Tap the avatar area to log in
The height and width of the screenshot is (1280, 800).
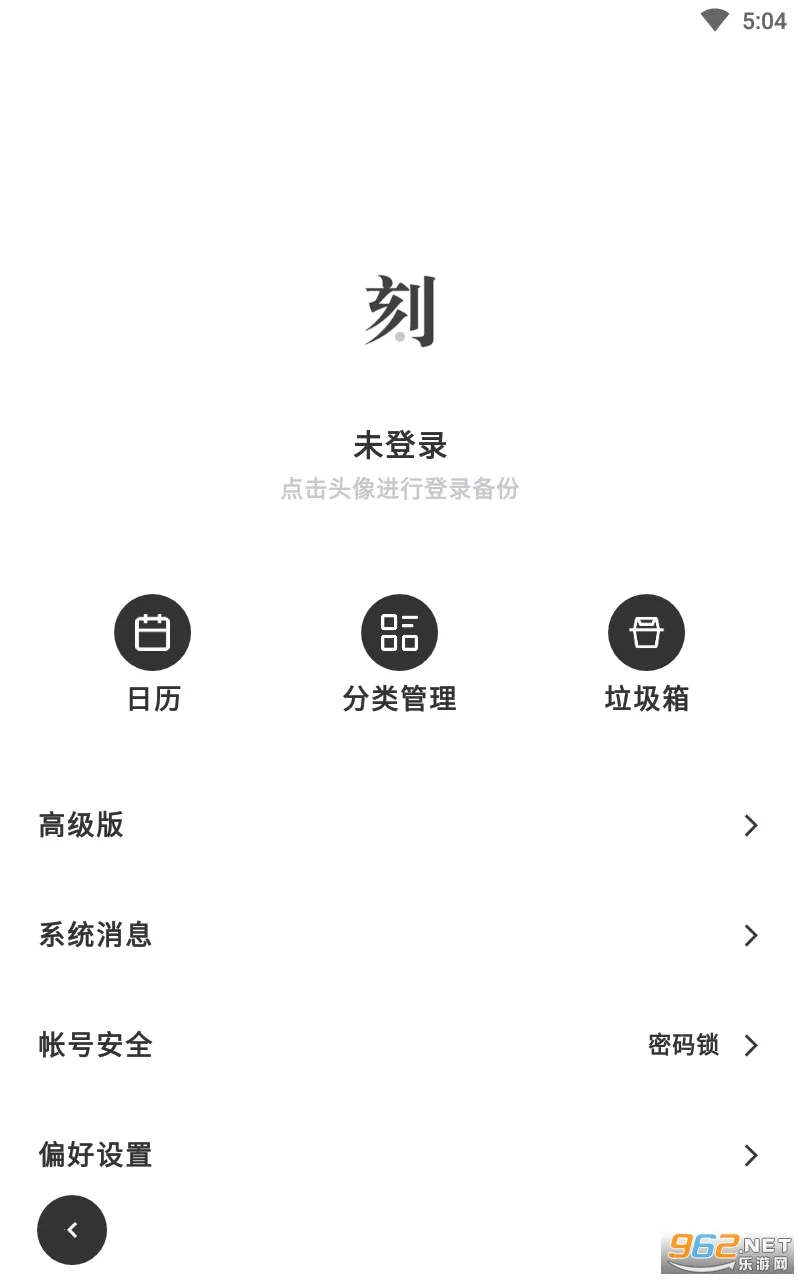(x=399, y=308)
